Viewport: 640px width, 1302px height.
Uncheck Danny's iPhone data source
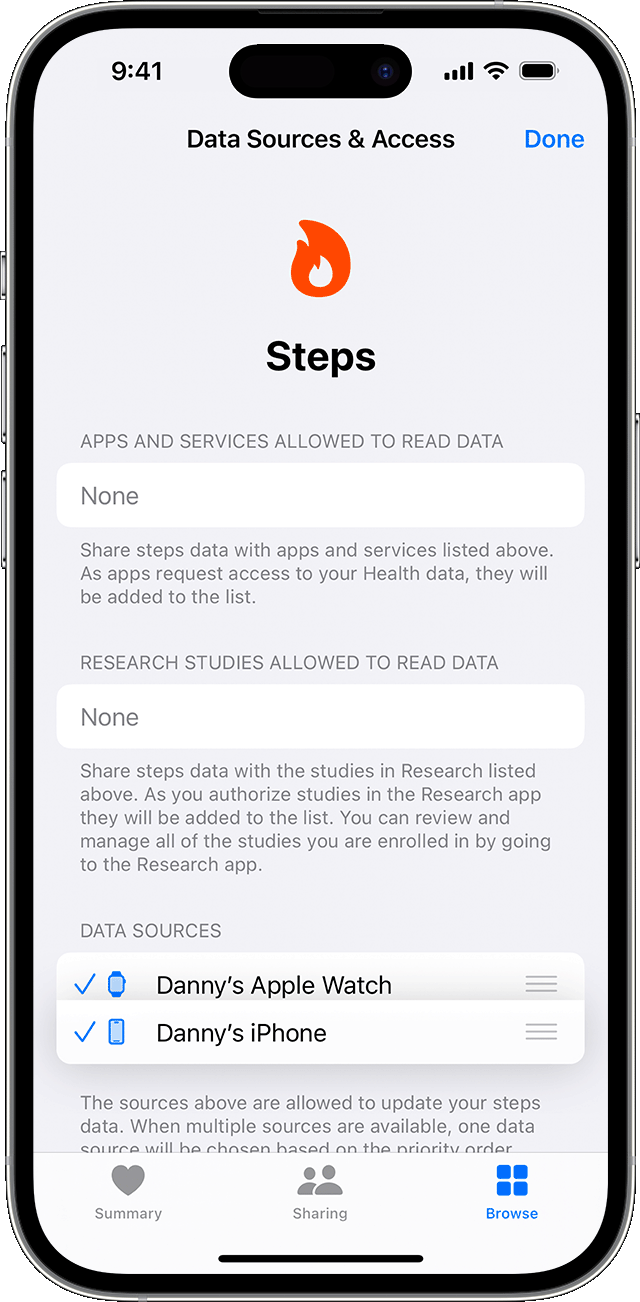pyautogui.click(x=86, y=1032)
